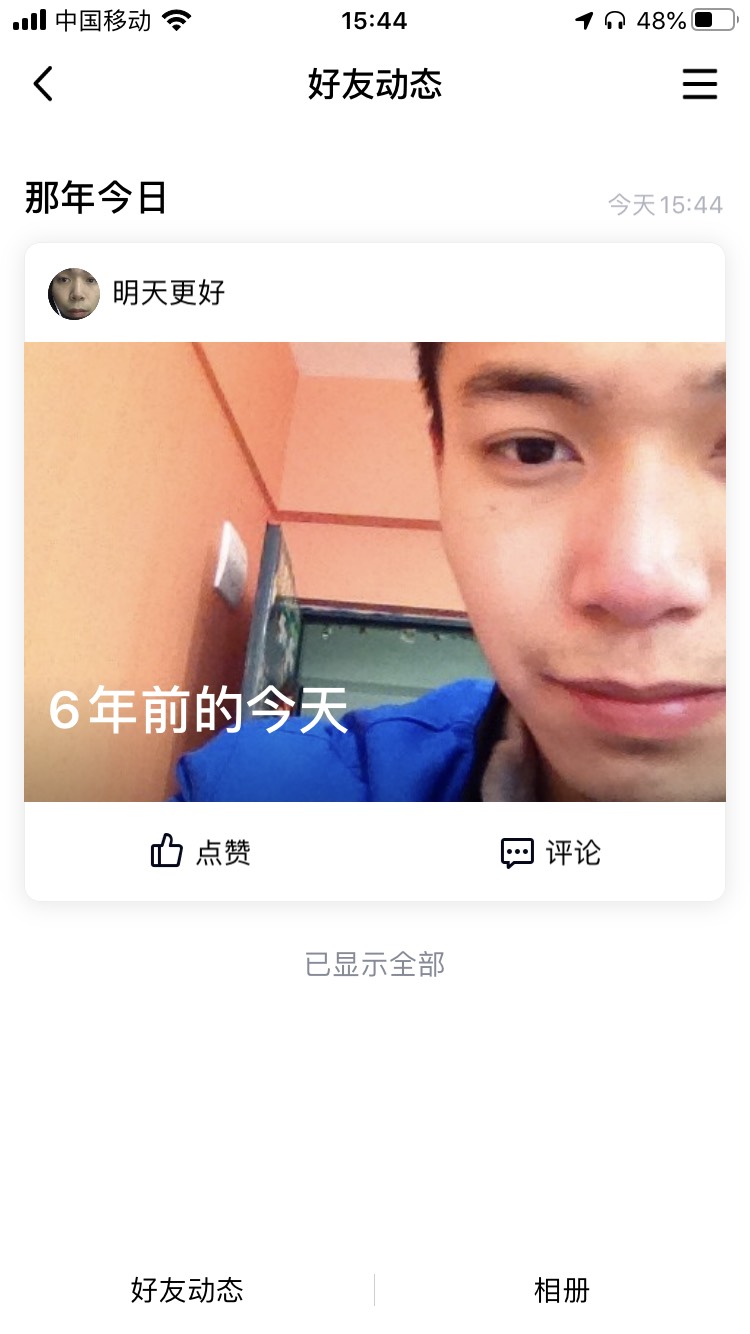750x1334 pixels.
Task: Open 明天更好's profile avatar
Action: click(74, 294)
